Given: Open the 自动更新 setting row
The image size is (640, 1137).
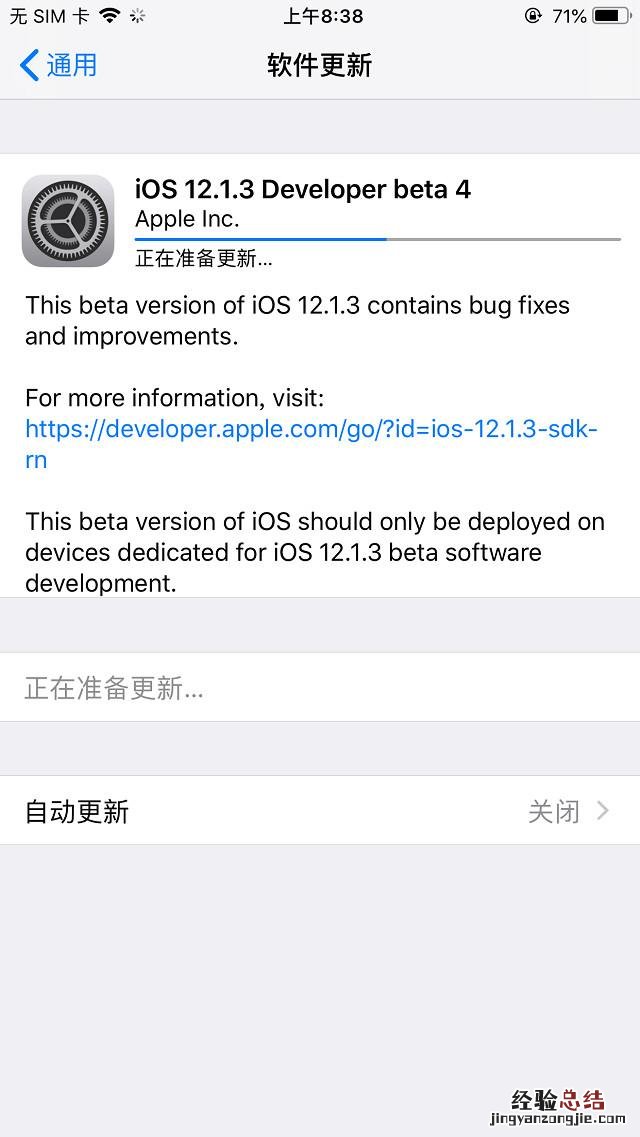Looking at the screenshot, I should (x=320, y=811).
